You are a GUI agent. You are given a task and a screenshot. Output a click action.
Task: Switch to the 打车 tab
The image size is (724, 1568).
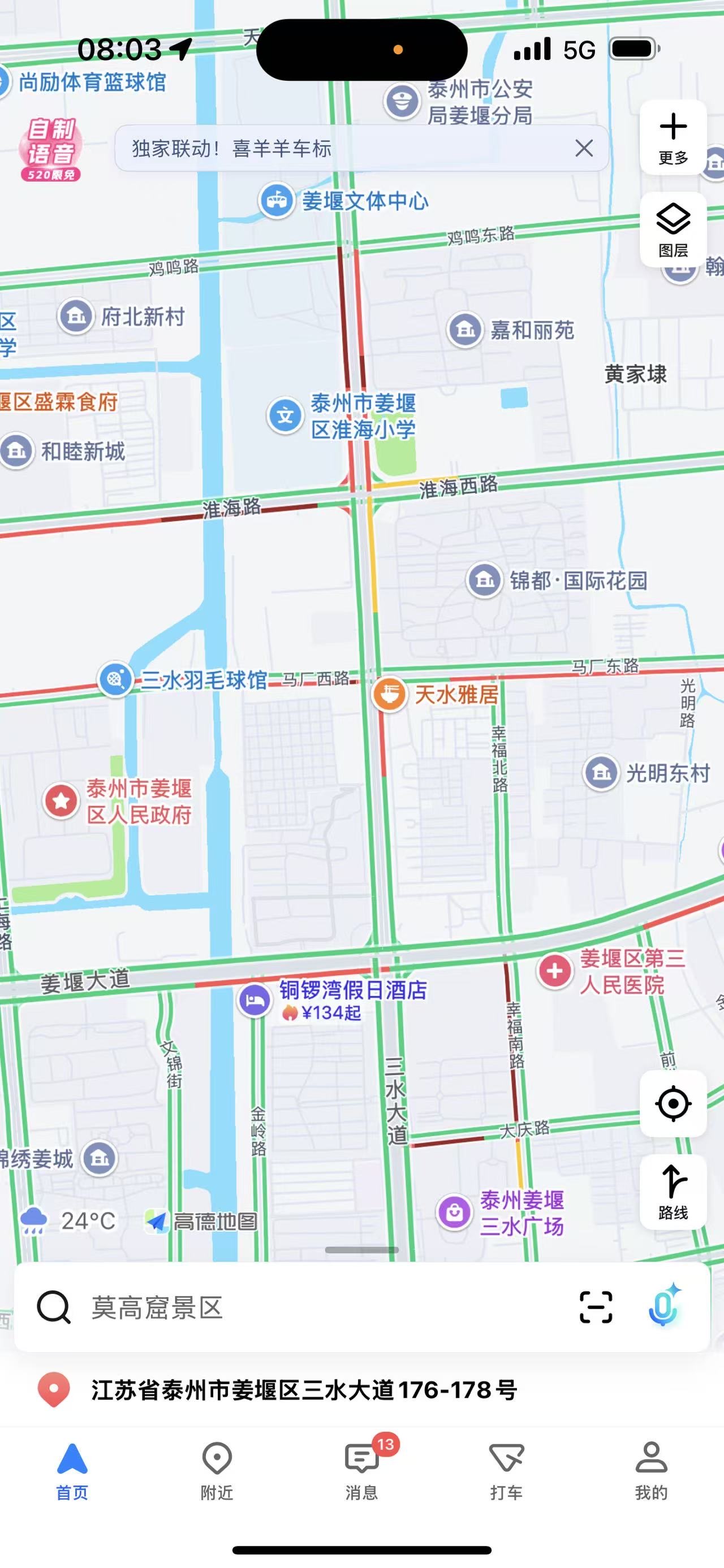click(x=506, y=1471)
